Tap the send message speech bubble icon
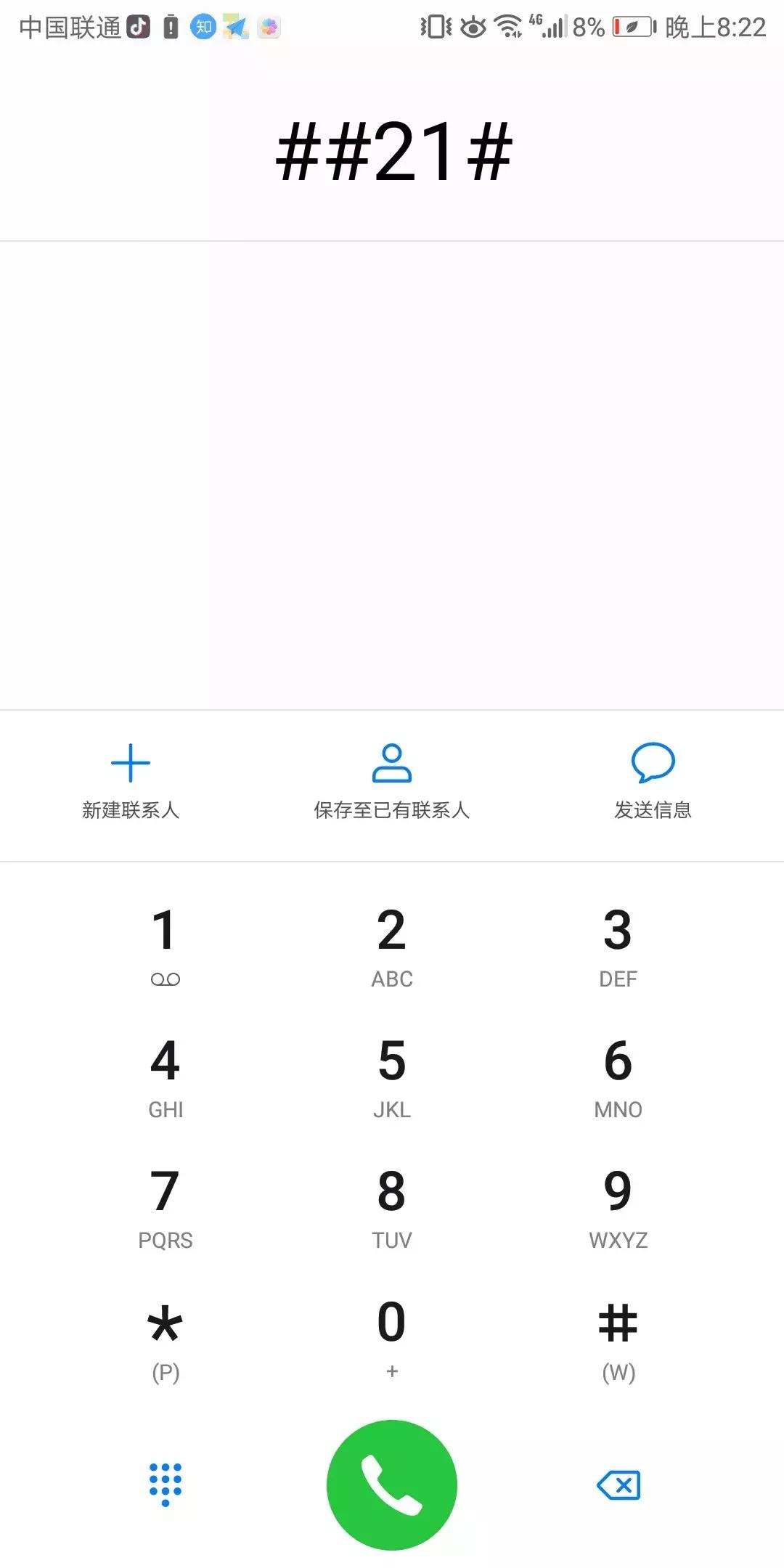The image size is (784, 1568). 652,763
